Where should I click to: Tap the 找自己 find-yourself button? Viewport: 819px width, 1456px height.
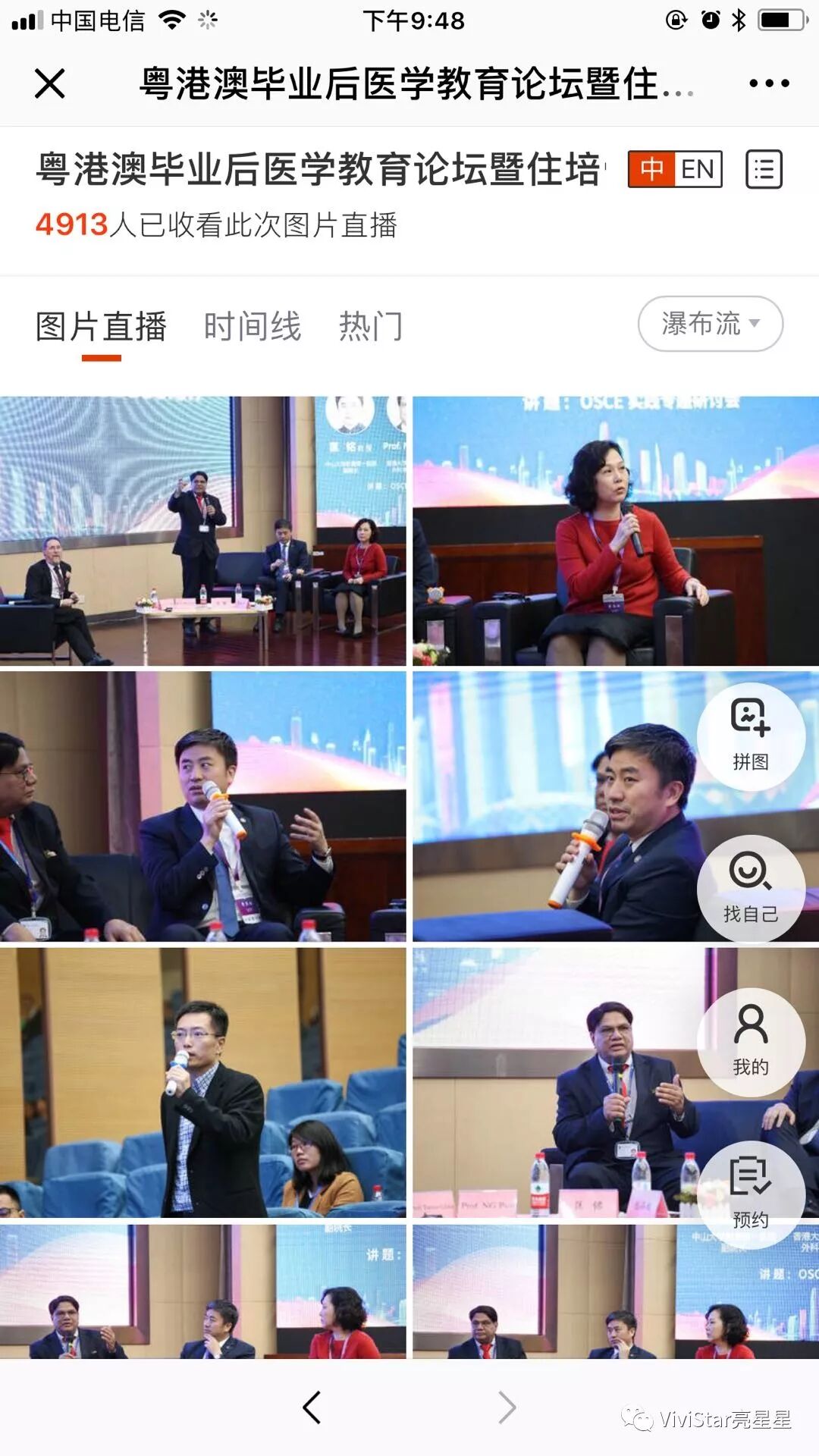coord(751,889)
